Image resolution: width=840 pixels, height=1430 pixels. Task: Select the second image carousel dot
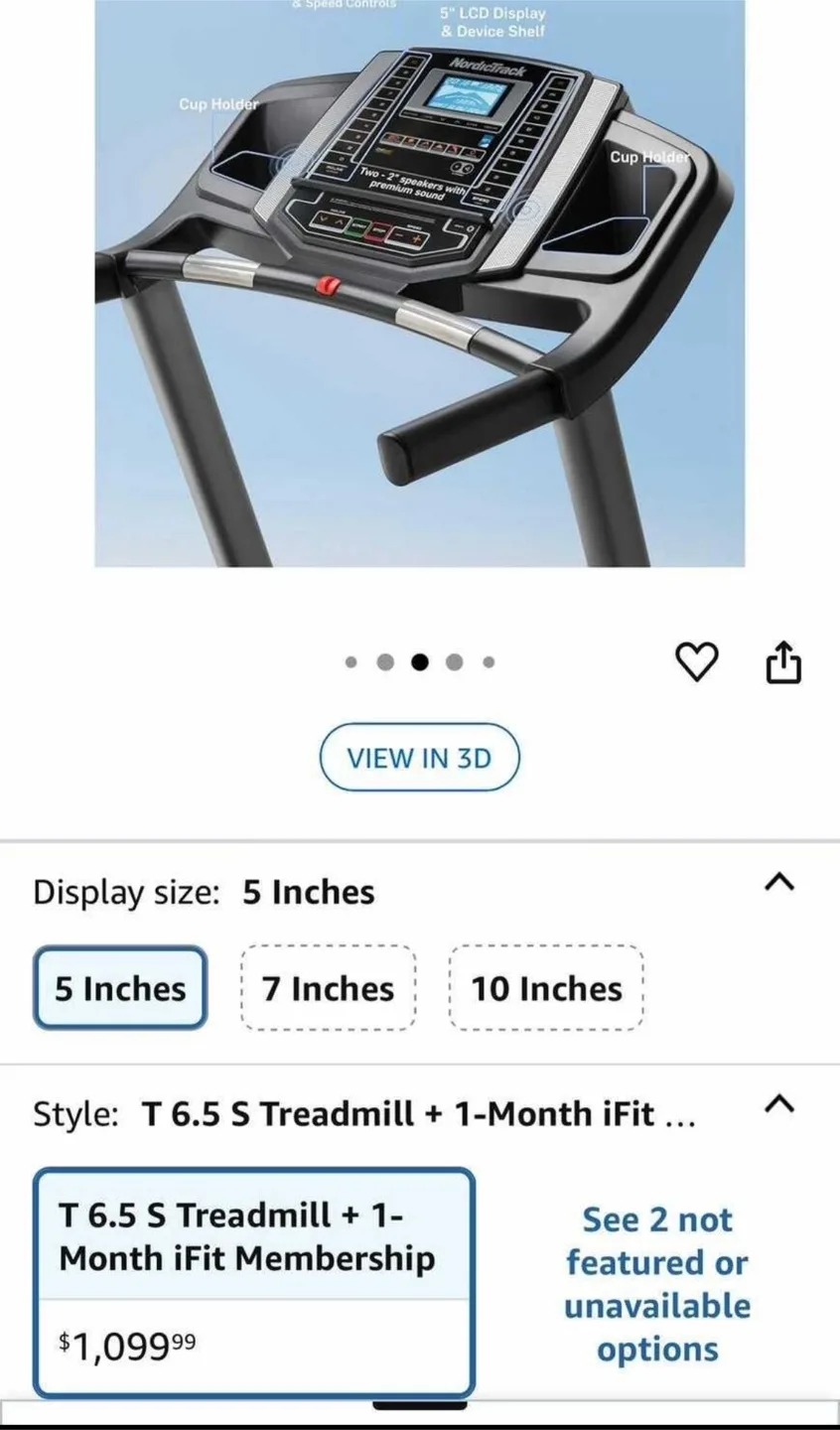(384, 661)
